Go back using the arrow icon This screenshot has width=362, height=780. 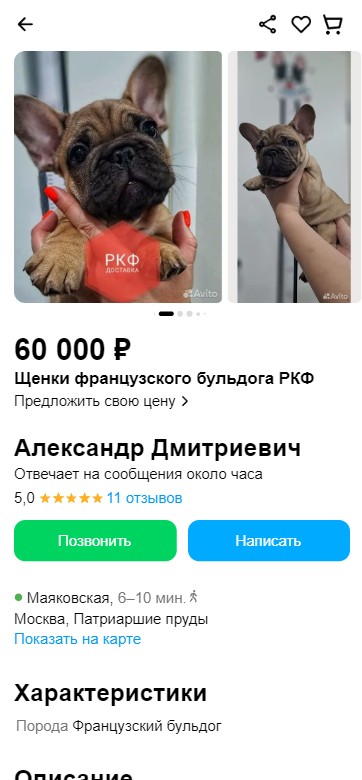pos(25,24)
